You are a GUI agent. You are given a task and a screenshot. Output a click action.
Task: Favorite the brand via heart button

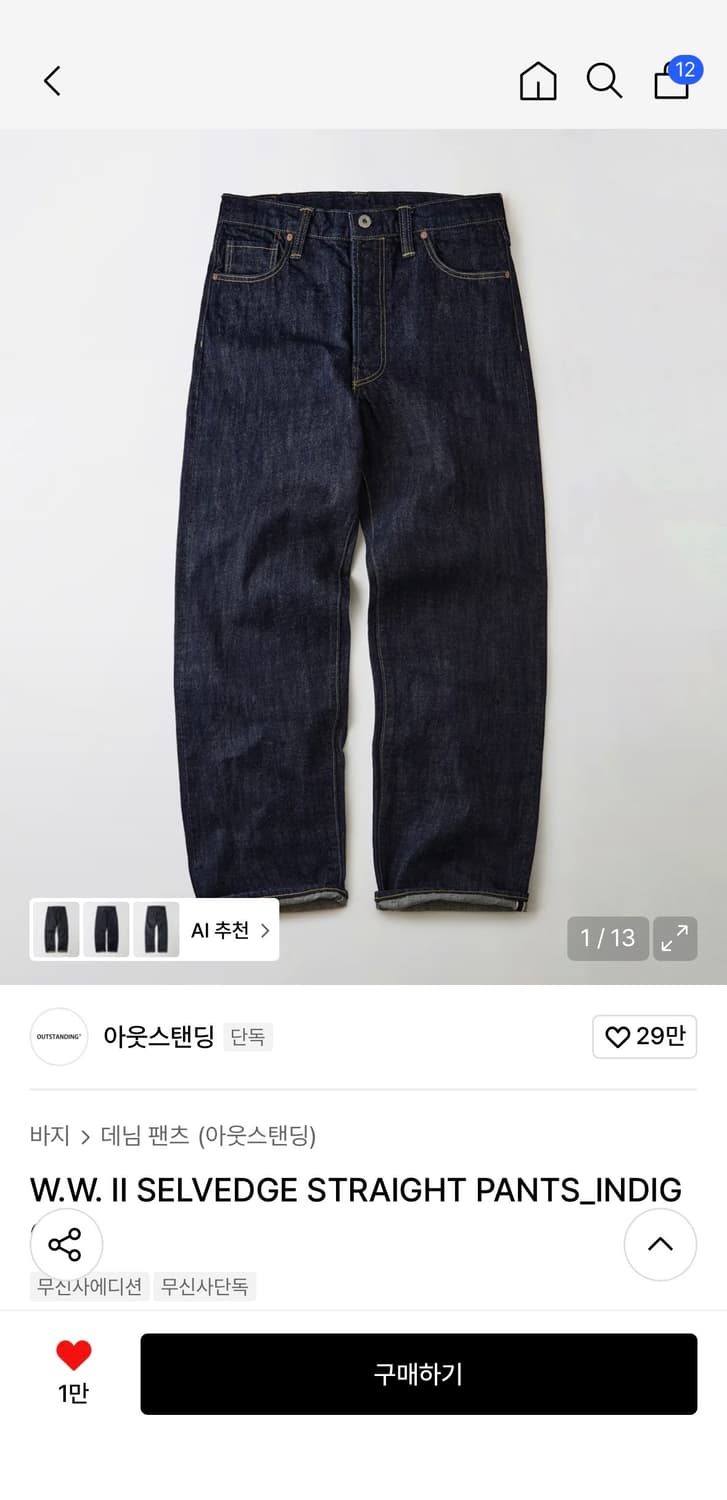[x=644, y=1037]
